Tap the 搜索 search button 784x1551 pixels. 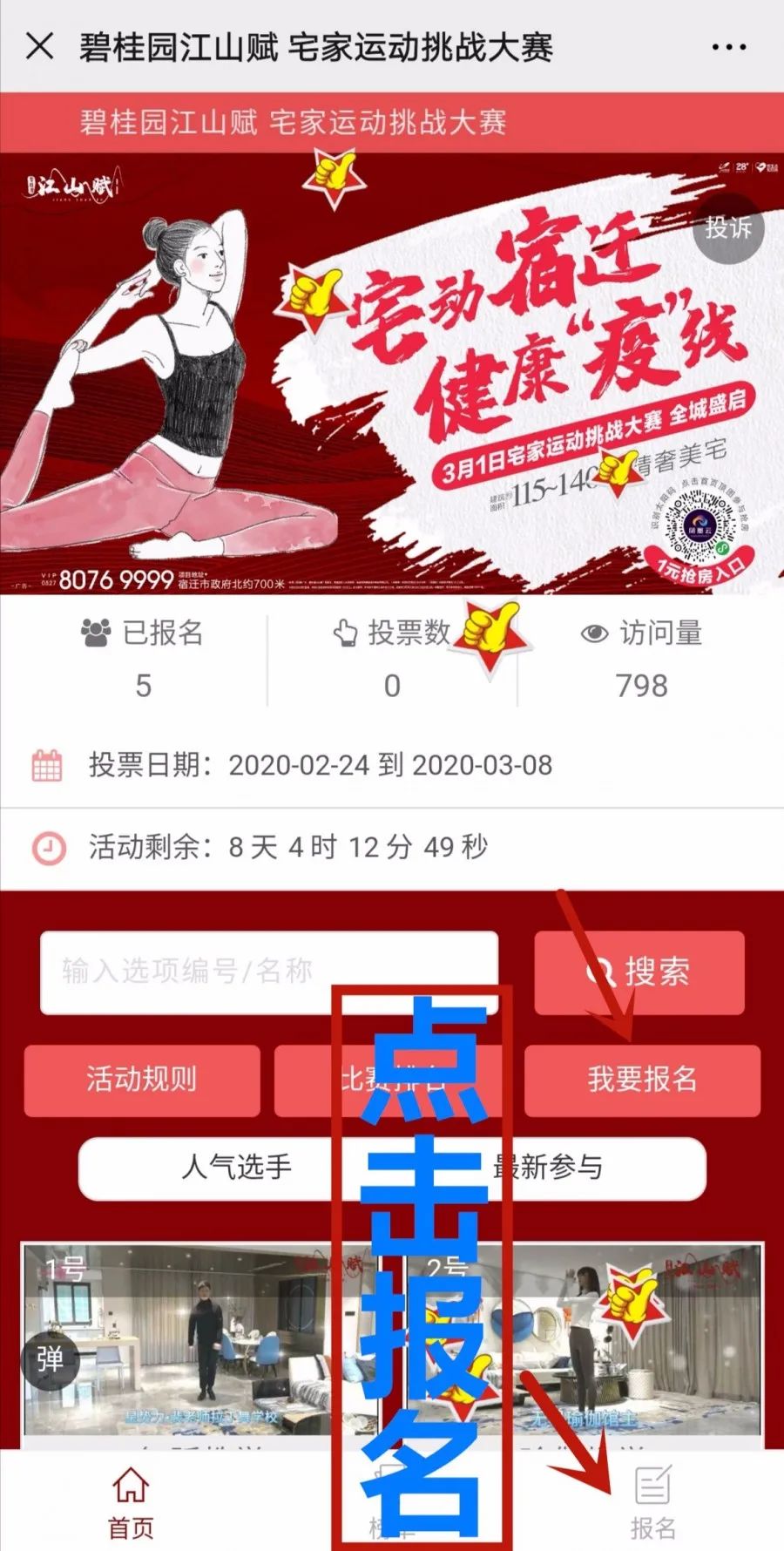pos(640,972)
